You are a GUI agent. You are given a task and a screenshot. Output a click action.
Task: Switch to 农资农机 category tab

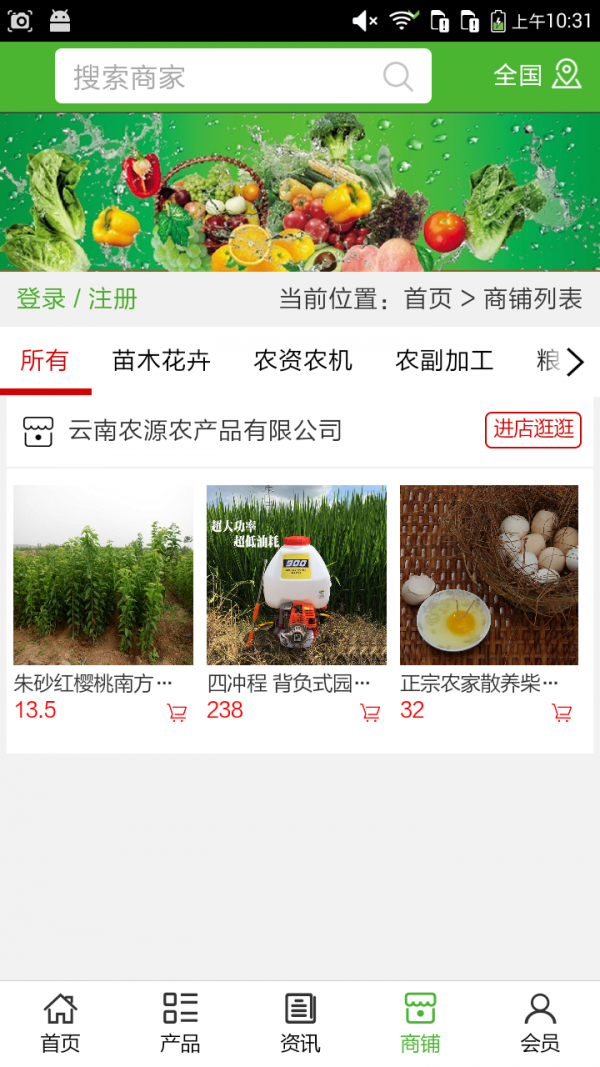[x=303, y=361]
